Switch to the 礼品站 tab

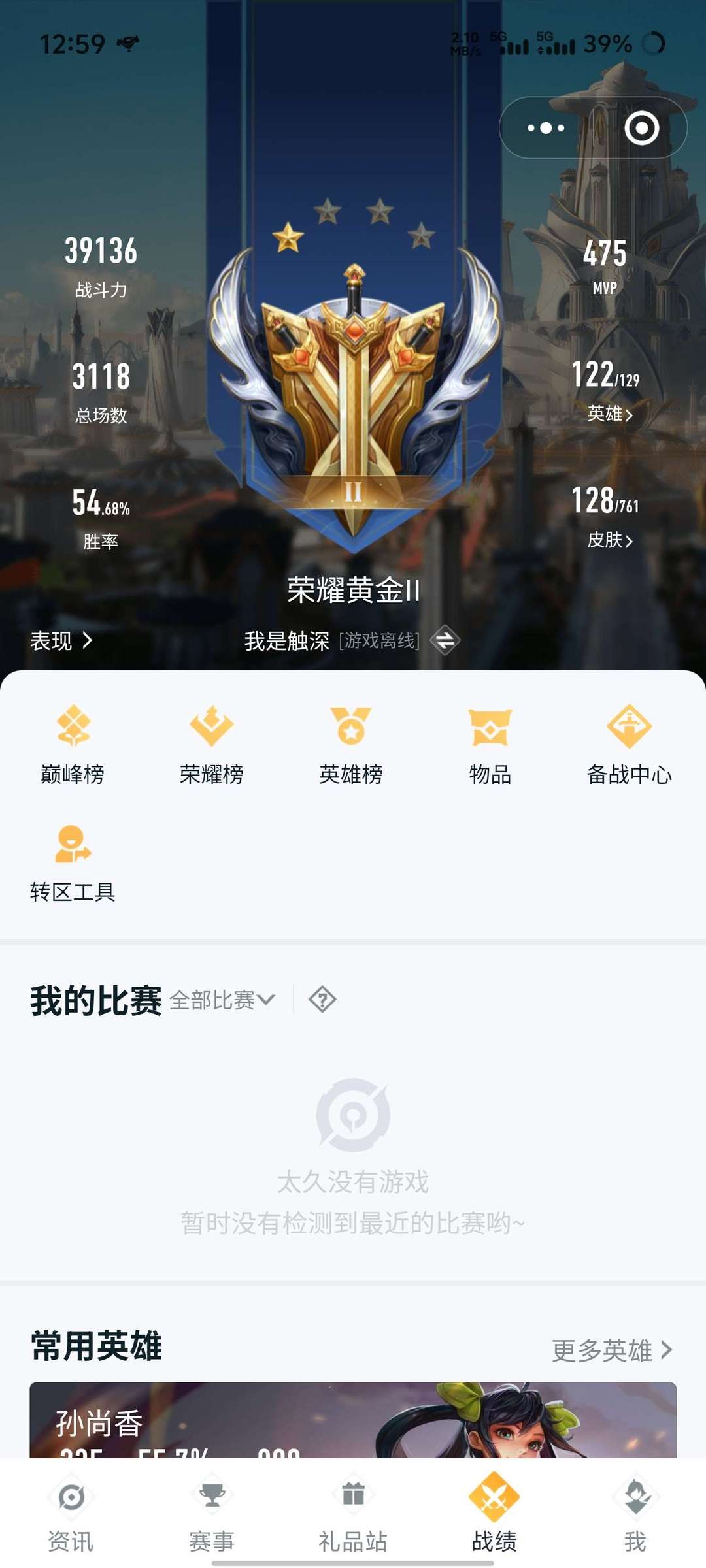[x=353, y=1513]
